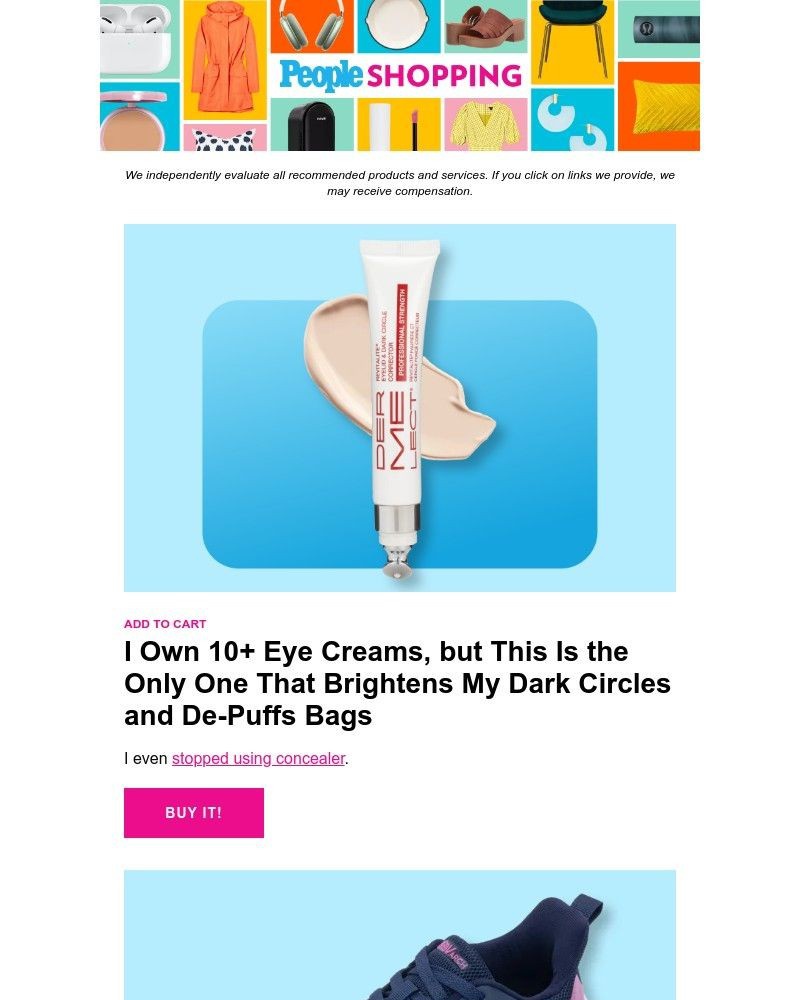Open the navy sneaker product image
The height and width of the screenshot is (1000, 800).
click(400, 935)
